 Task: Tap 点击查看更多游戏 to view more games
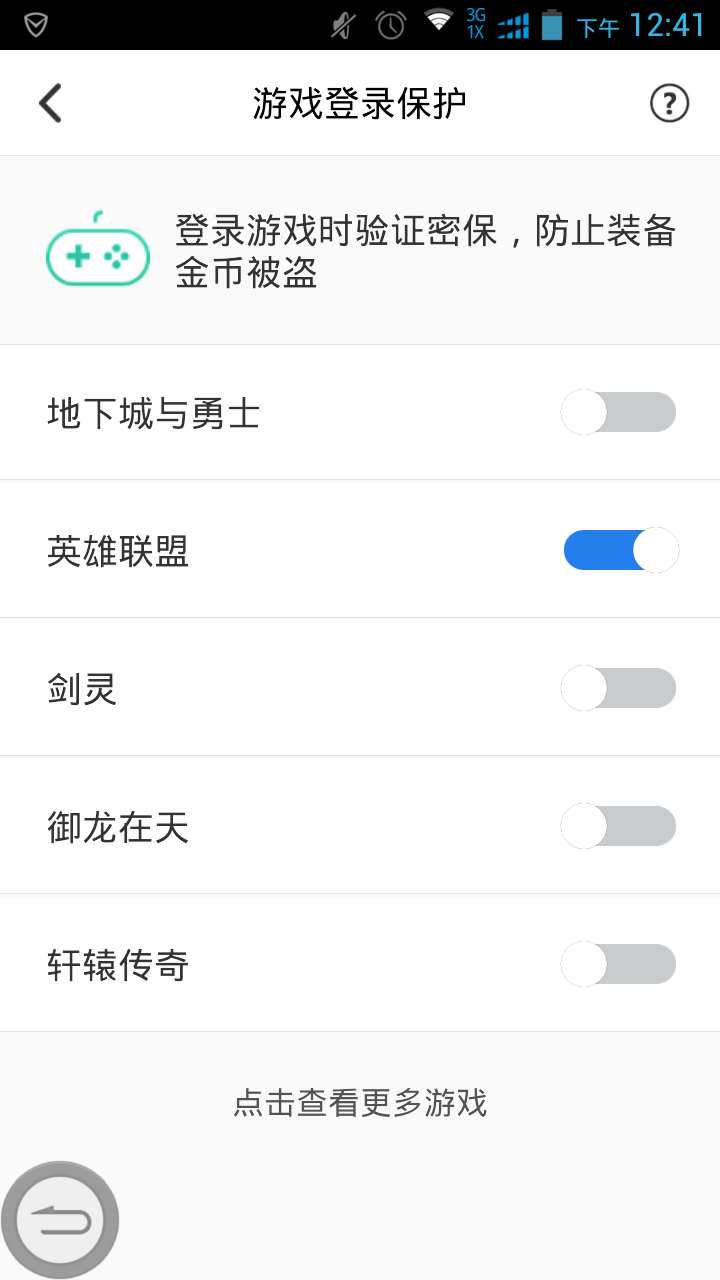tap(360, 1103)
